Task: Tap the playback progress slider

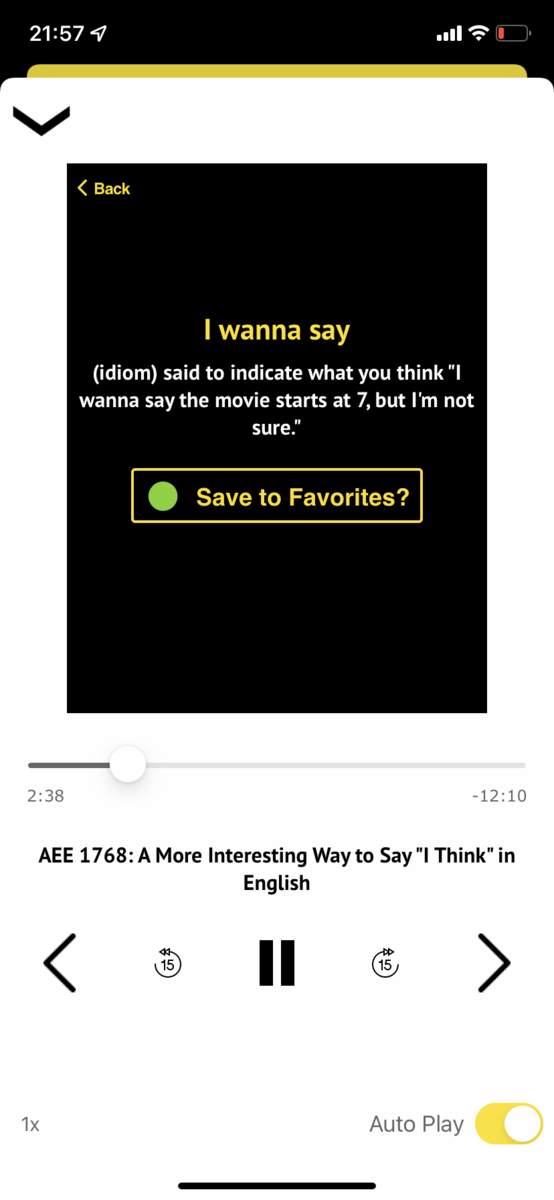Action: [277, 765]
